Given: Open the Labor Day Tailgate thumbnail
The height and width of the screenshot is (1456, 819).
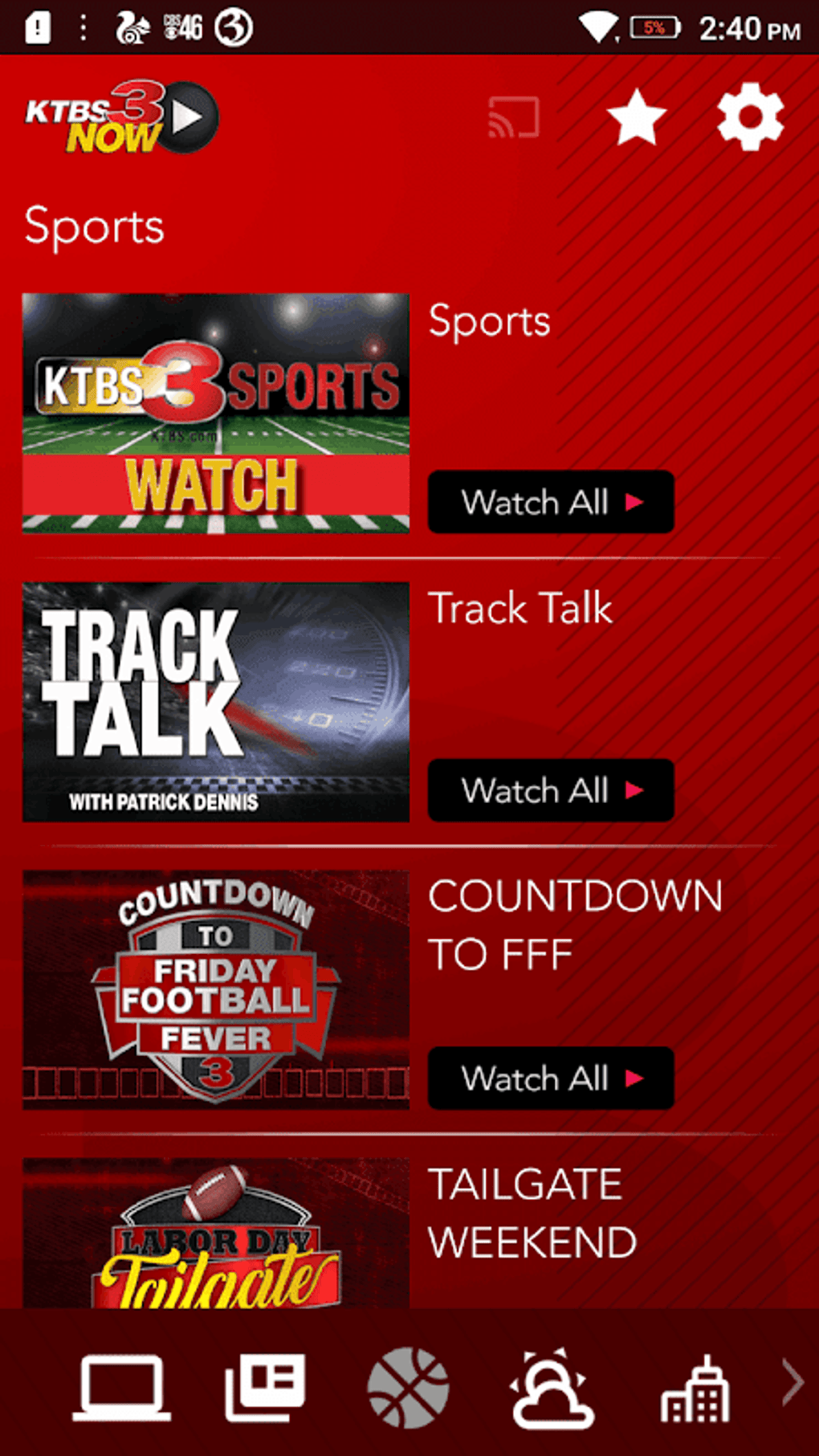Looking at the screenshot, I should tap(216, 1237).
